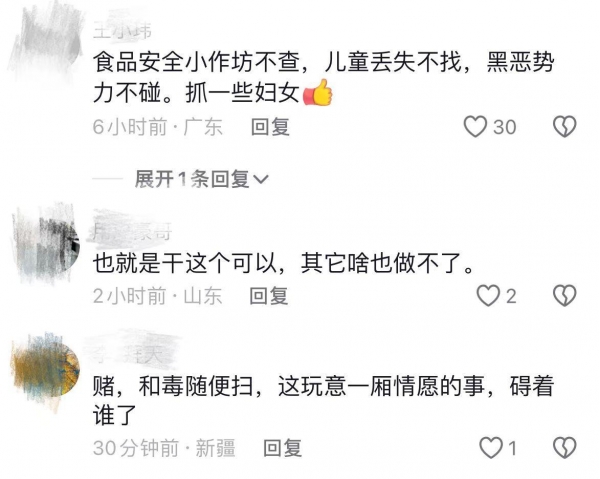Like the comment from 新疆
The width and height of the screenshot is (600, 479).
tap(490, 448)
